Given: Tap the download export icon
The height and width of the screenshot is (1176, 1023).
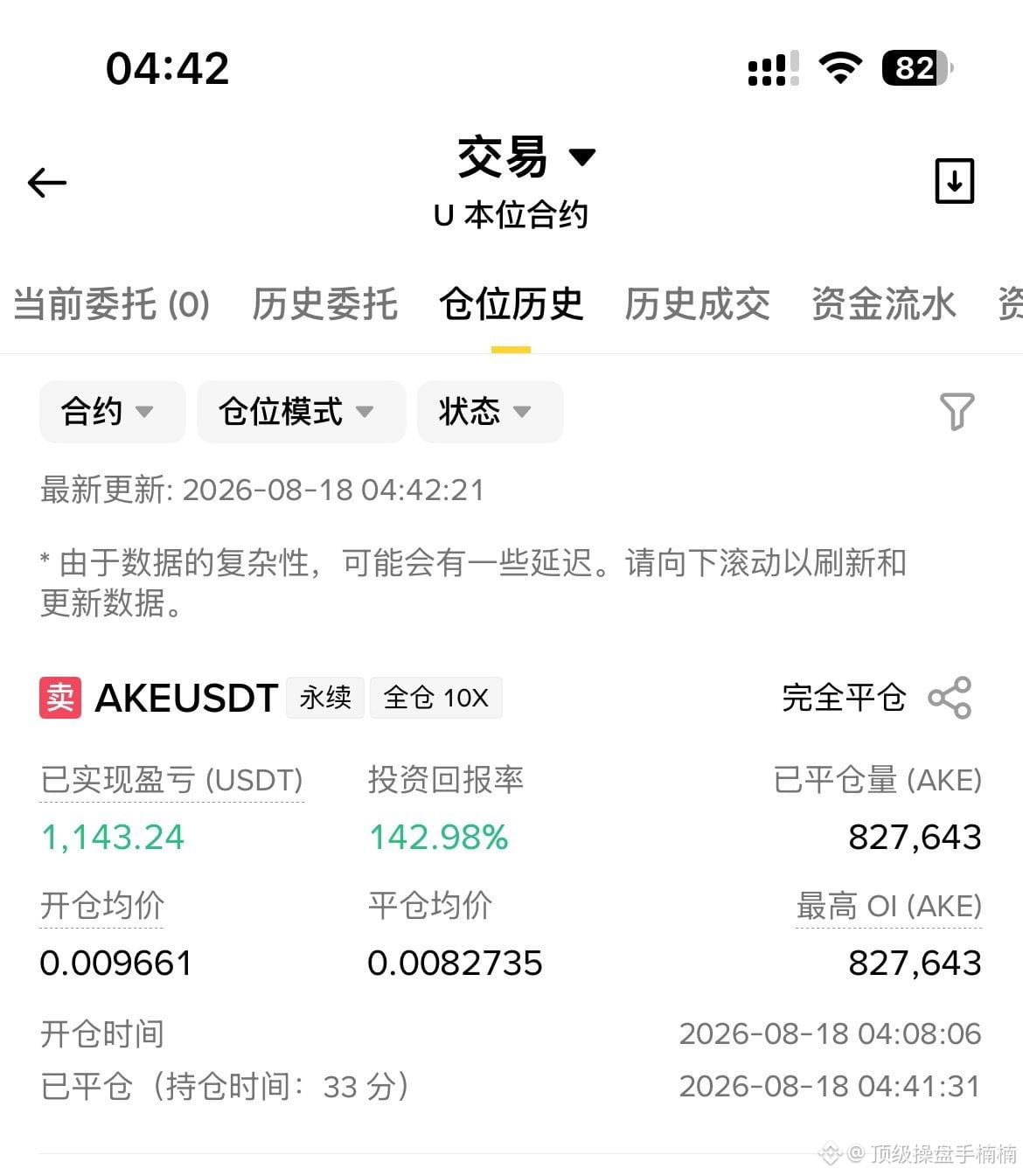Looking at the screenshot, I should [954, 181].
